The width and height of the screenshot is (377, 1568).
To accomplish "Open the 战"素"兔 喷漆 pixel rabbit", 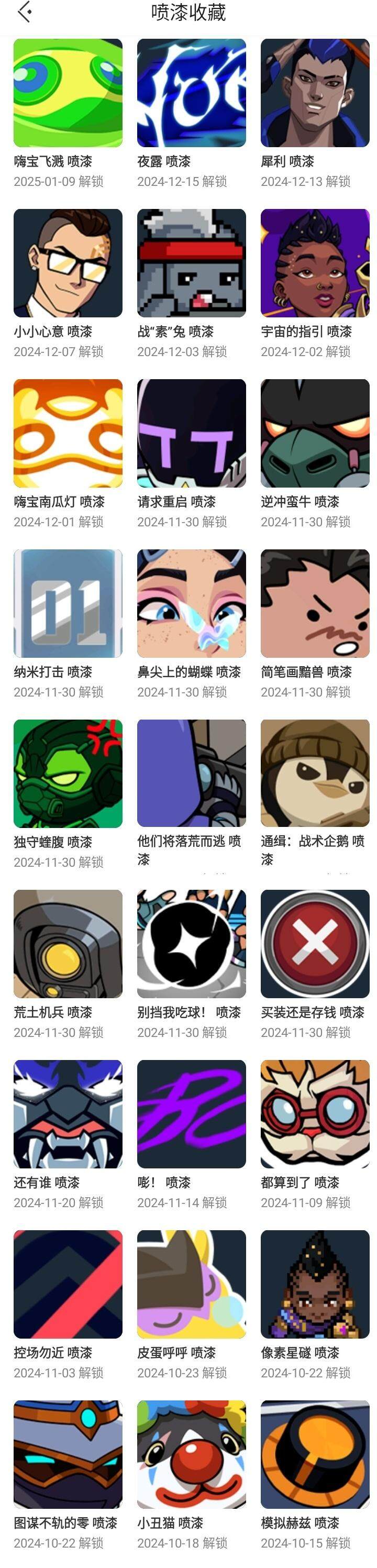I will click(191, 263).
